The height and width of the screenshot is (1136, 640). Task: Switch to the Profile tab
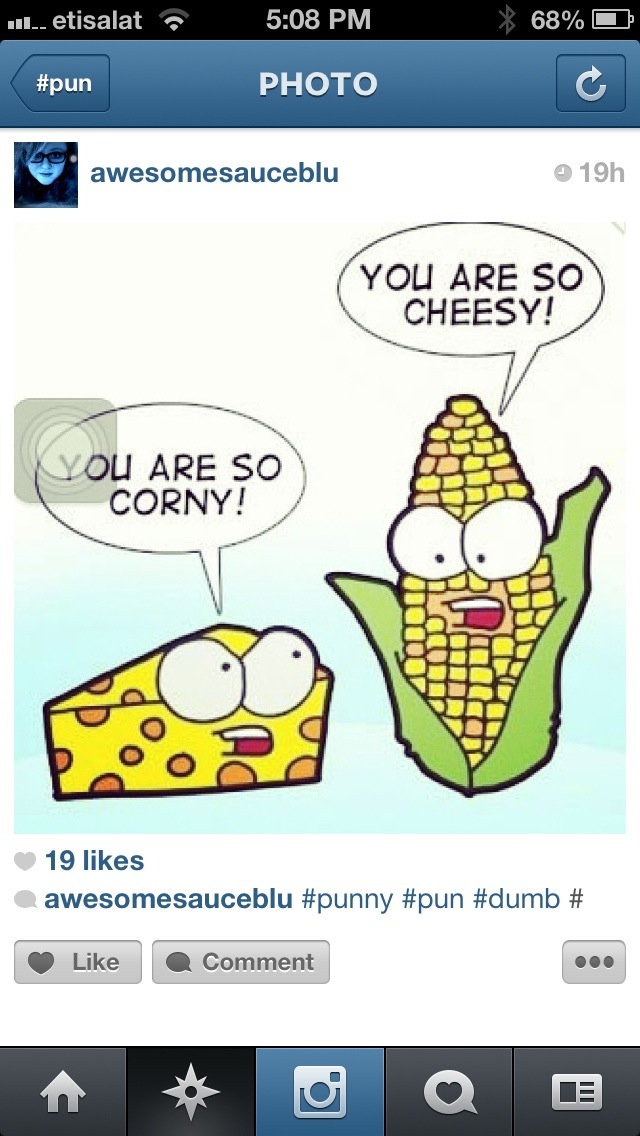(577, 1092)
